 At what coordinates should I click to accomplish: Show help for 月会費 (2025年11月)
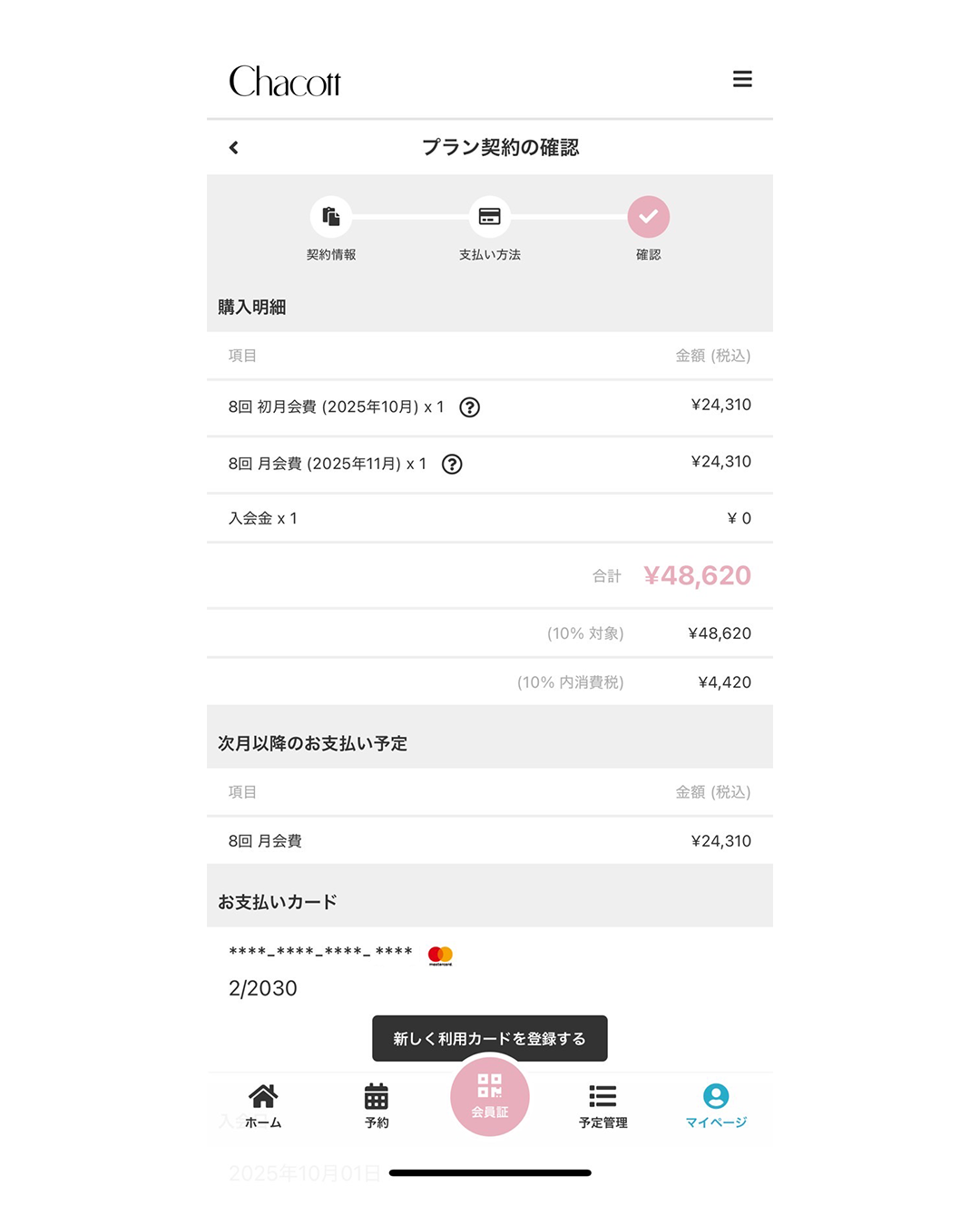[452, 465]
